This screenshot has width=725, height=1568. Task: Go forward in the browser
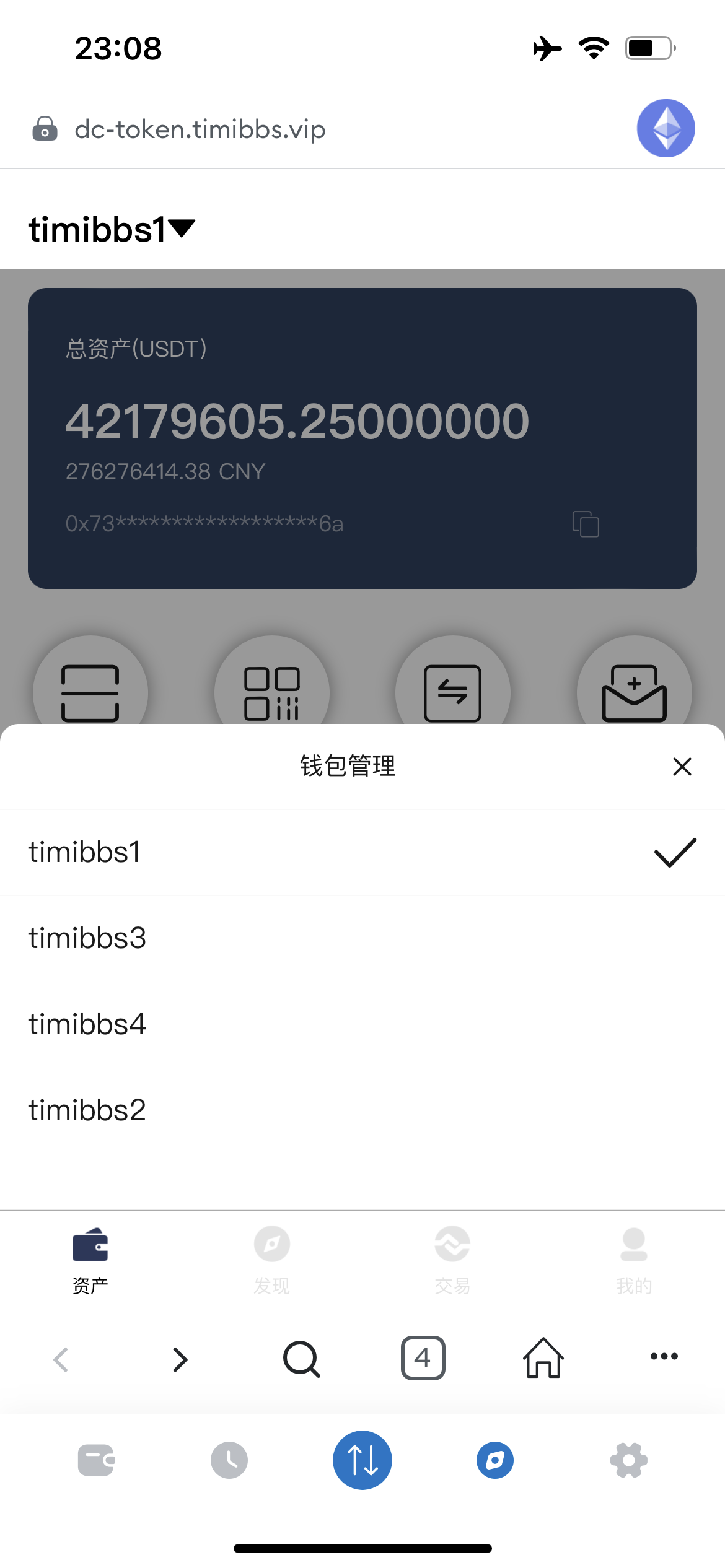(180, 1360)
